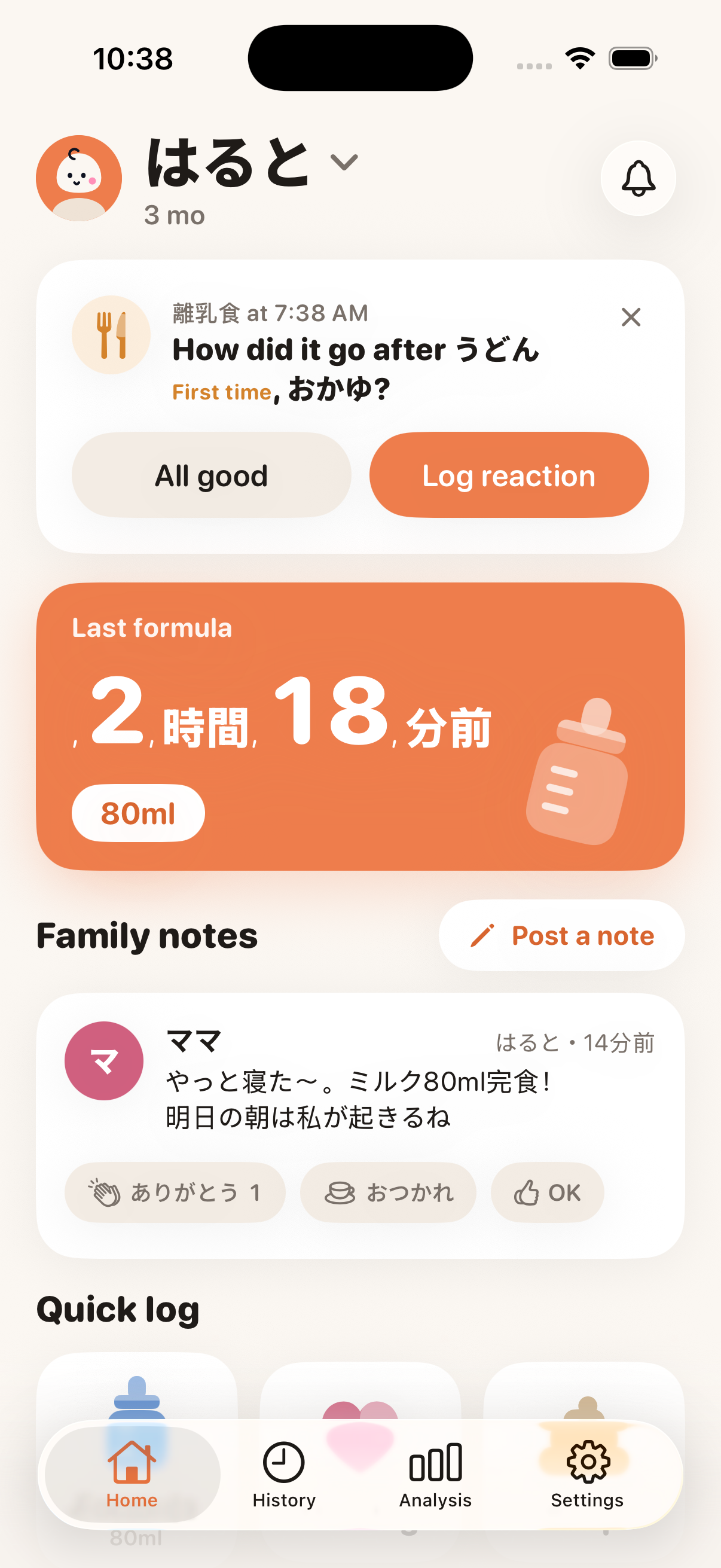721x1568 pixels.
Task: Open the Last formula card
Action: tap(360, 726)
